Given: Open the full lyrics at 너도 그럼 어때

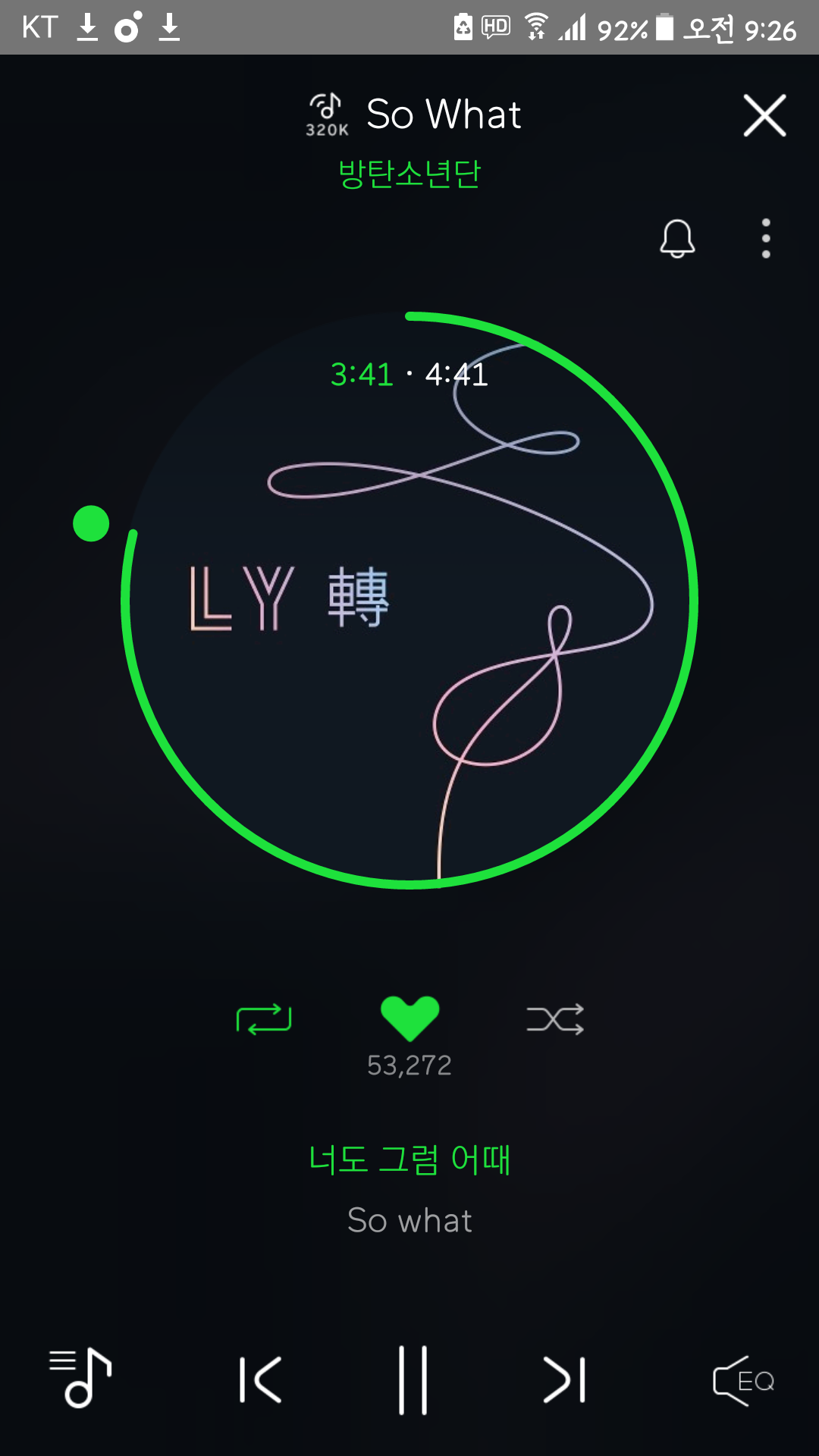Looking at the screenshot, I should 409,1159.
